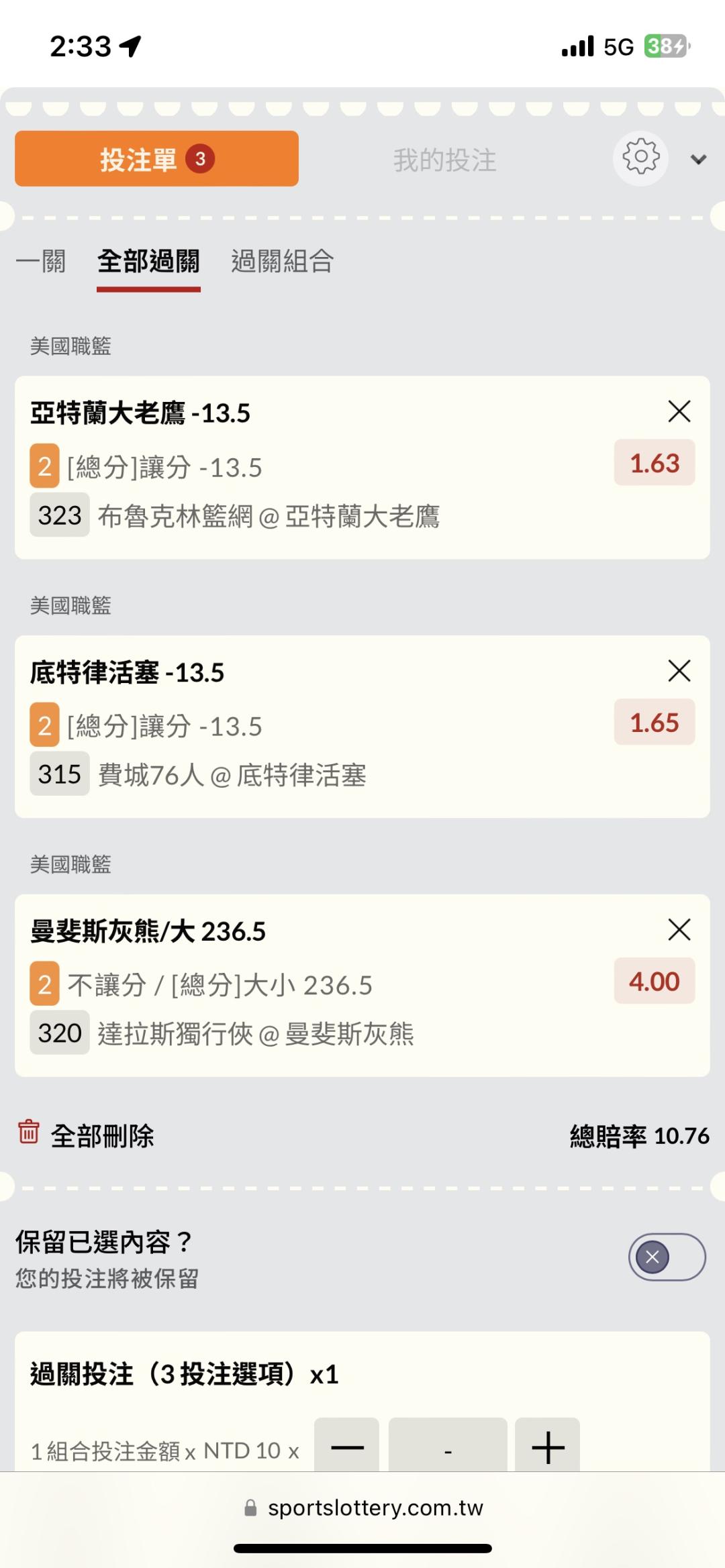Tap 全部刪除 to clear all selections
This screenshot has height=1568, width=725.
86,1135
